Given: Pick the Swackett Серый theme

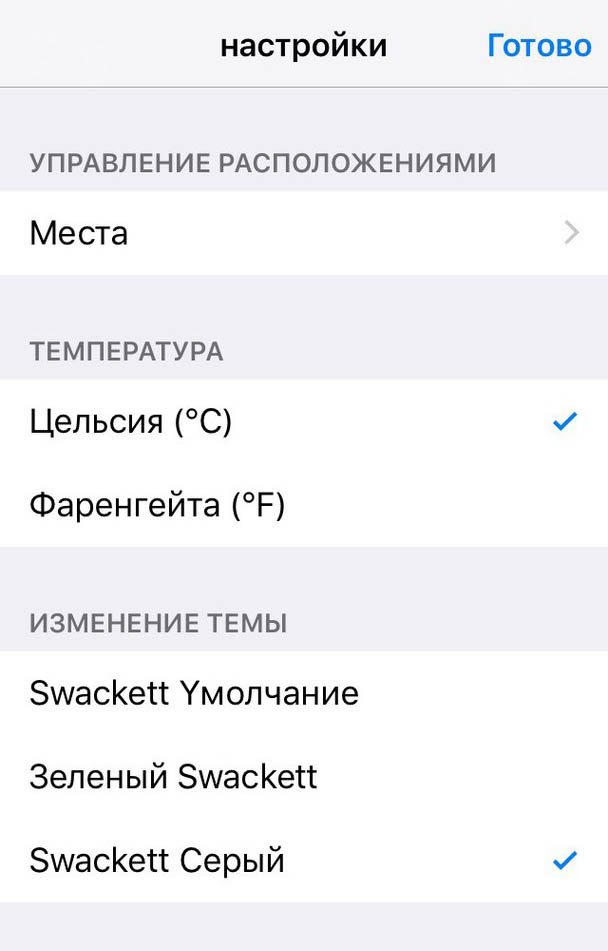Looking at the screenshot, I should (x=304, y=860).
